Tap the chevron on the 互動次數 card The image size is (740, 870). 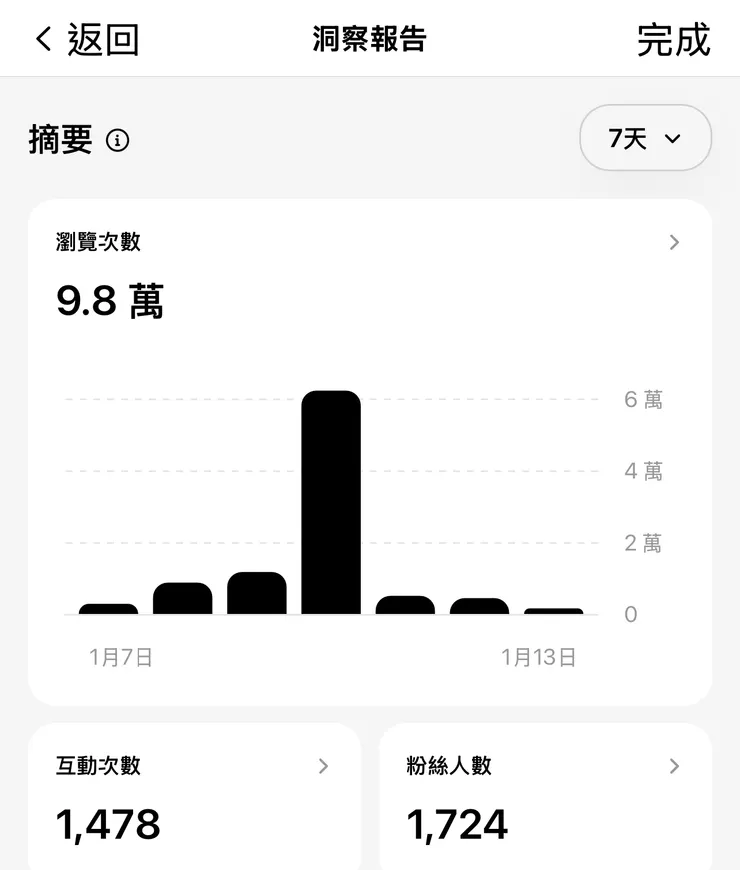coord(324,767)
